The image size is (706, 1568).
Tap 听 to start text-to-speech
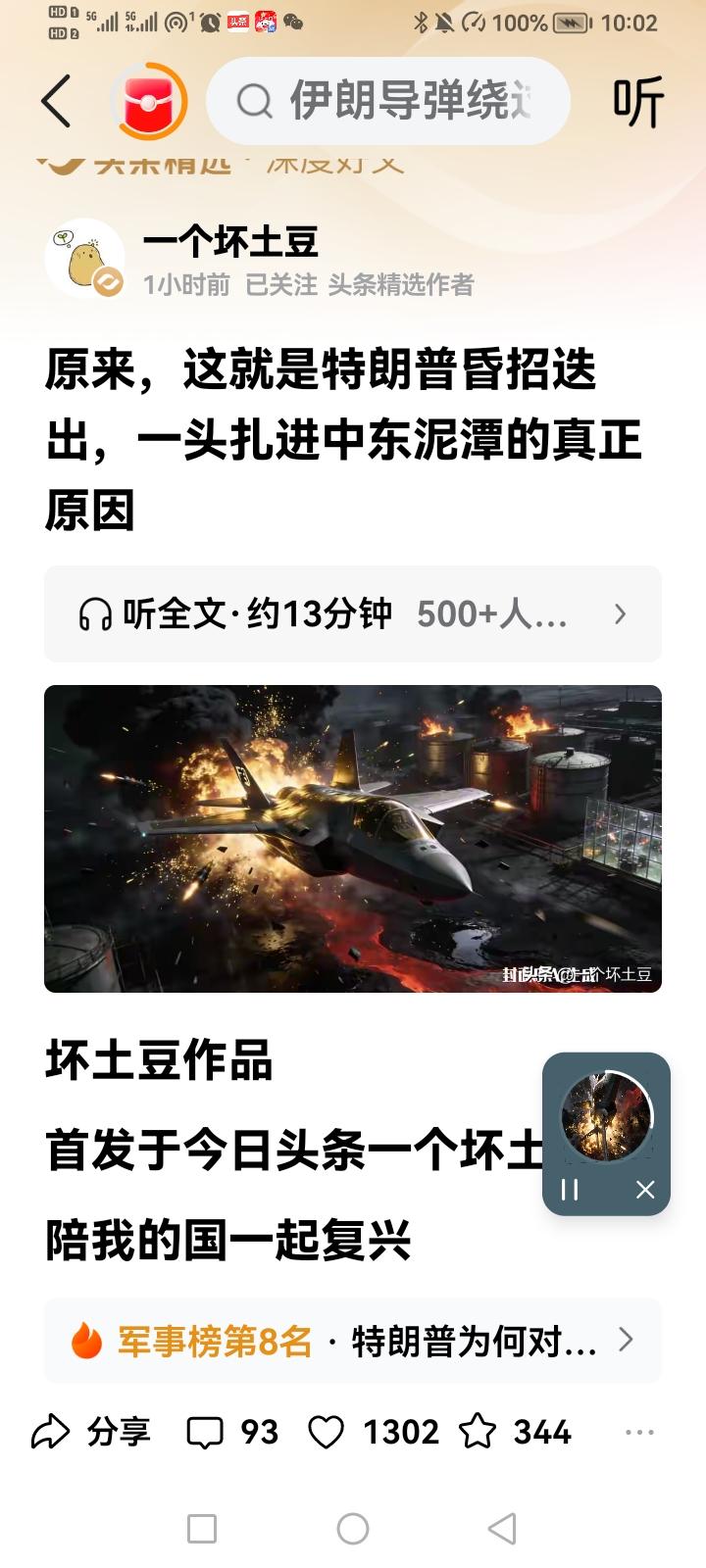[x=637, y=102]
